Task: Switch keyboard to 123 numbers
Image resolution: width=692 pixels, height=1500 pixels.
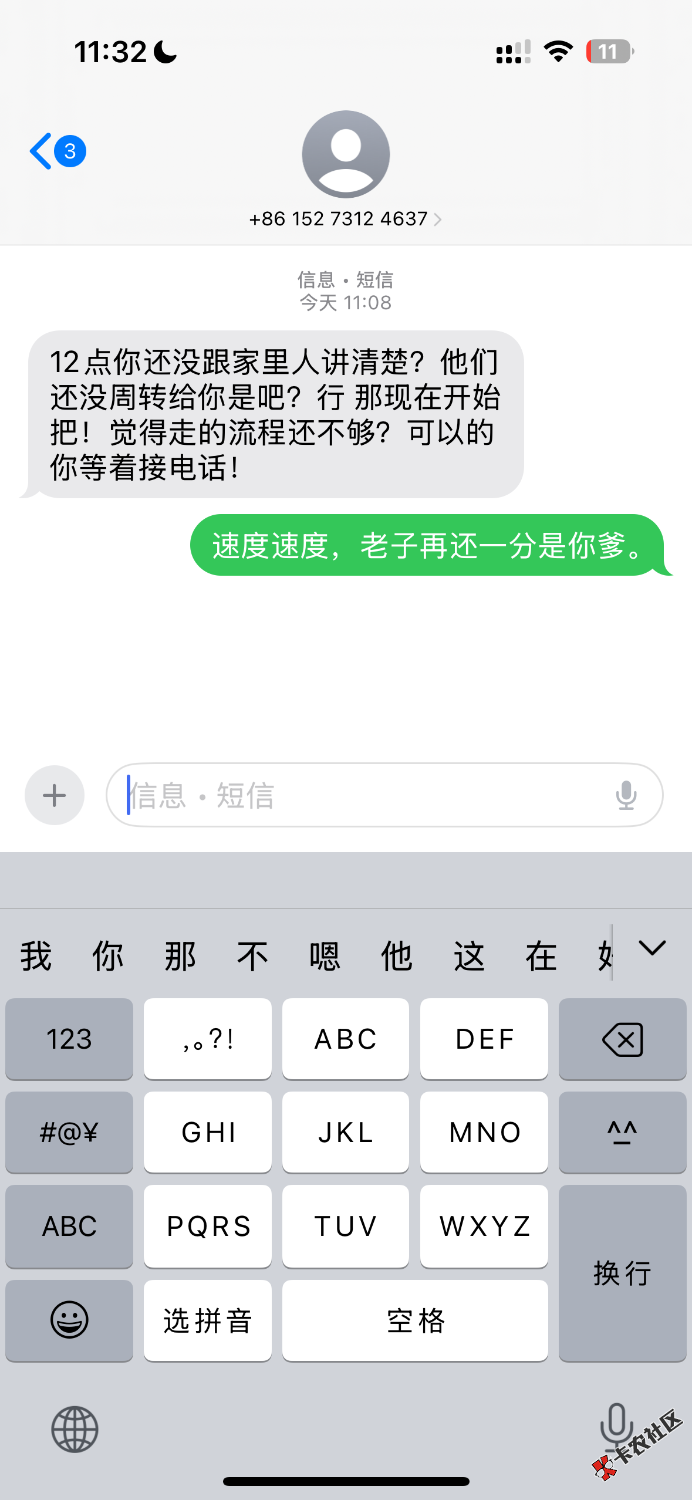Action: pyautogui.click(x=69, y=1040)
